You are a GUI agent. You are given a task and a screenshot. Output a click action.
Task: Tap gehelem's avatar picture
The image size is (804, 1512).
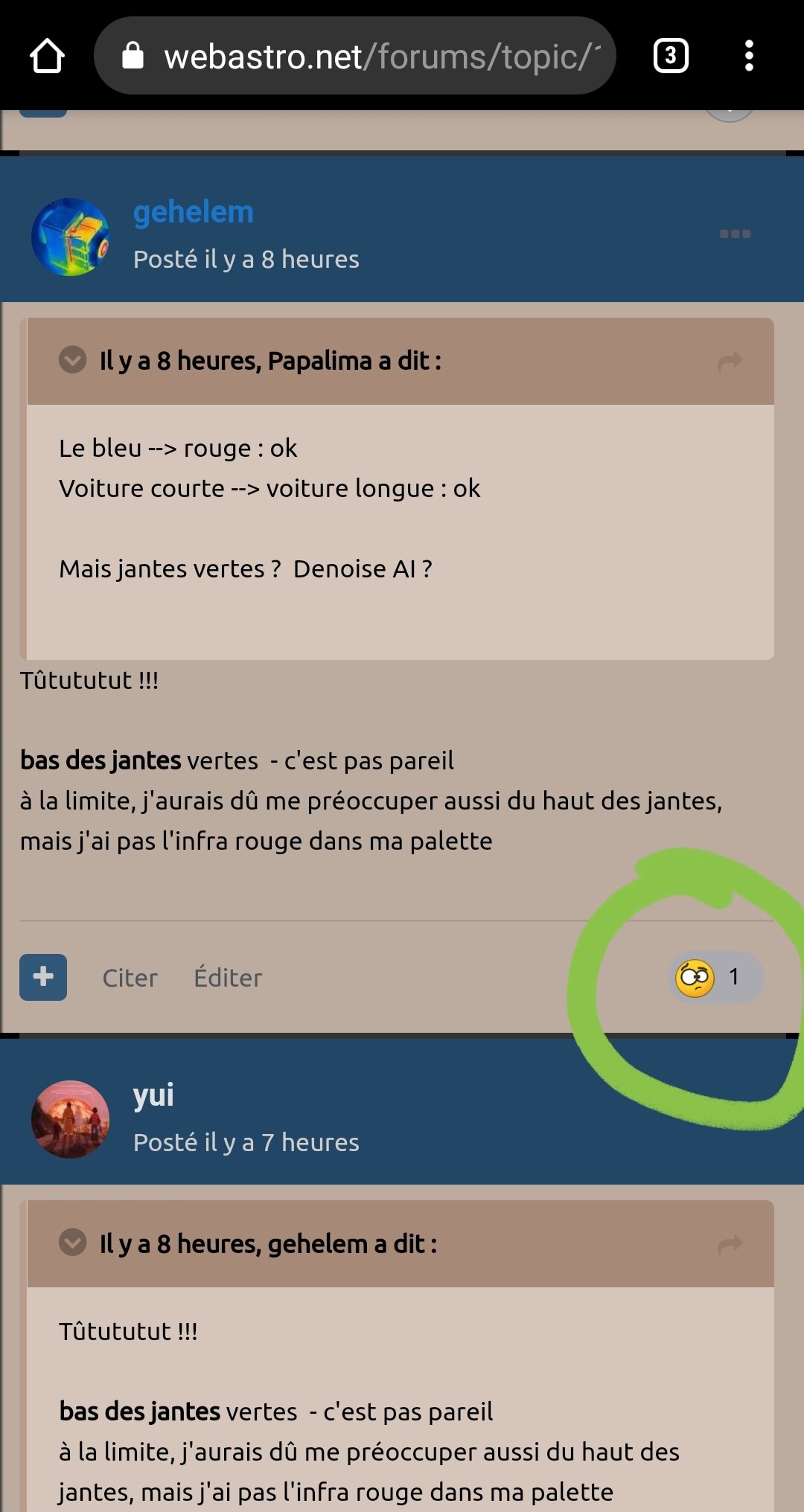tap(71, 237)
